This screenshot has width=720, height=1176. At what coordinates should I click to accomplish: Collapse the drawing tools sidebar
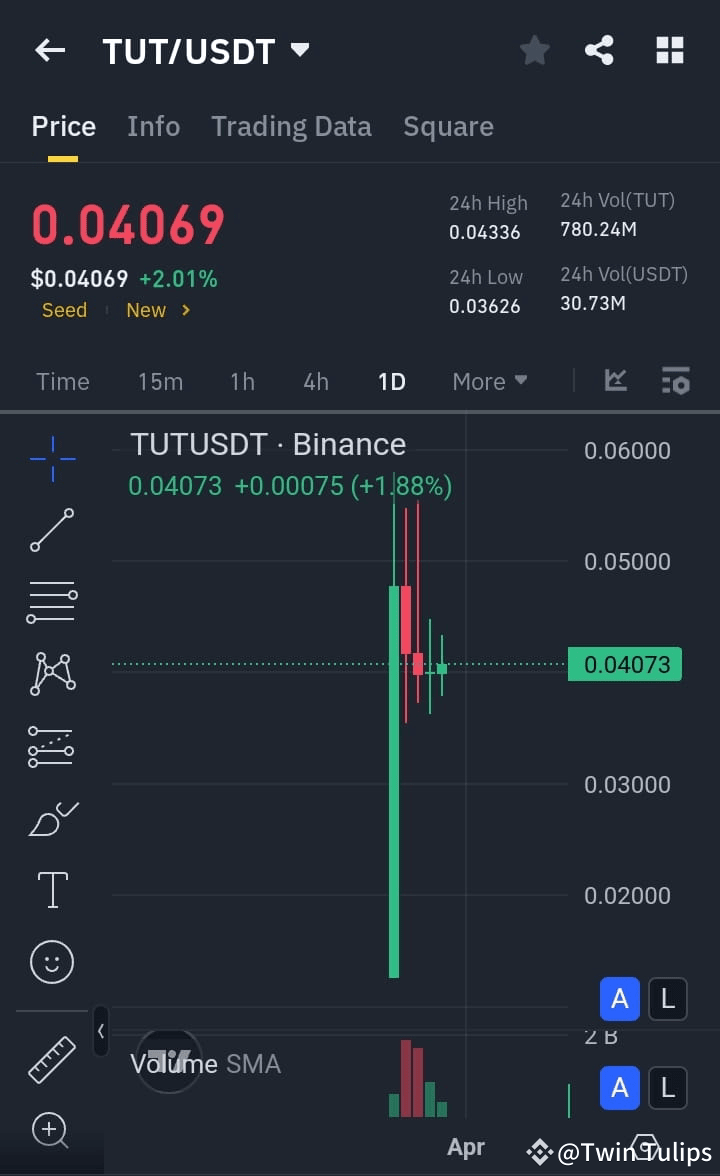pos(100,1033)
